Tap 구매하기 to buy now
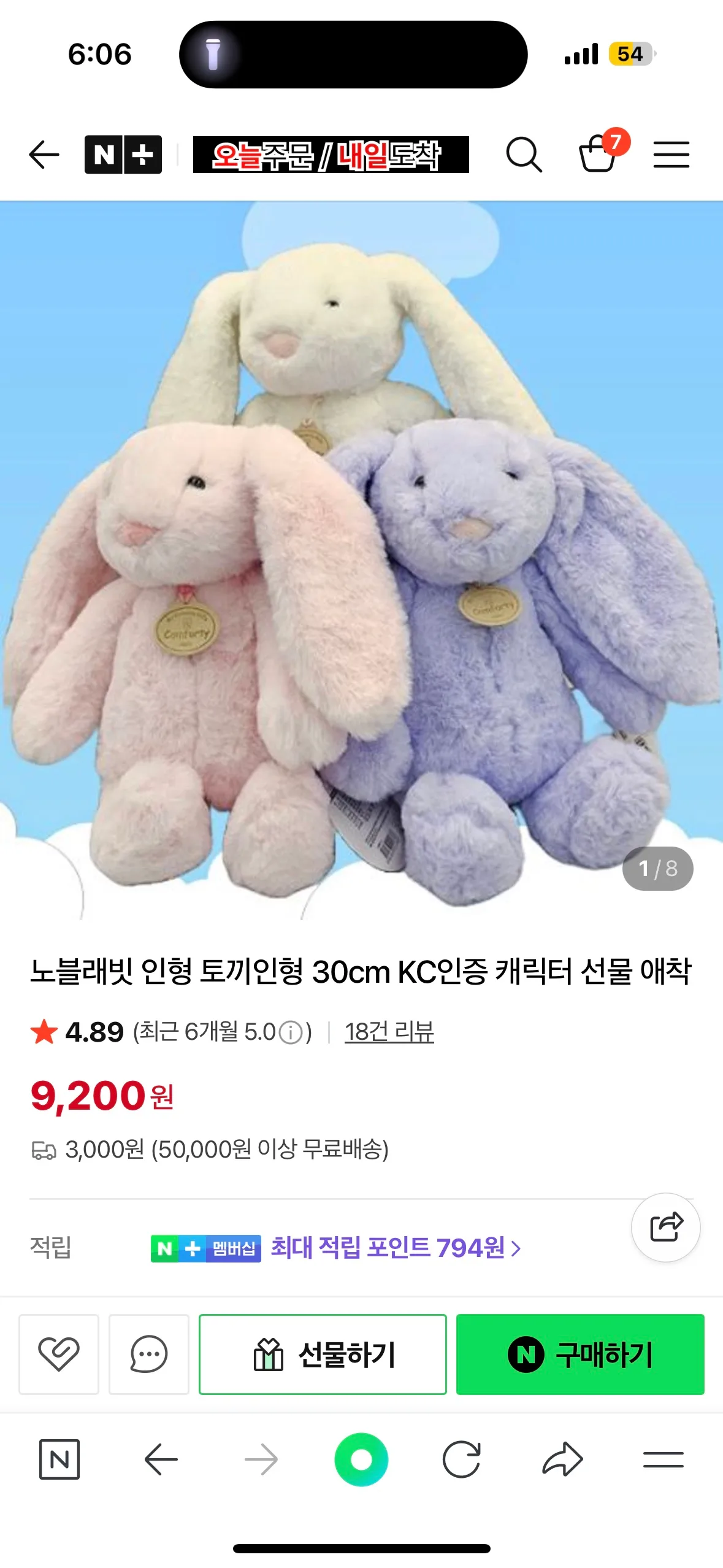Image resolution: width=723 pixels, height=1568 pixels. (x=580, y=1354)
